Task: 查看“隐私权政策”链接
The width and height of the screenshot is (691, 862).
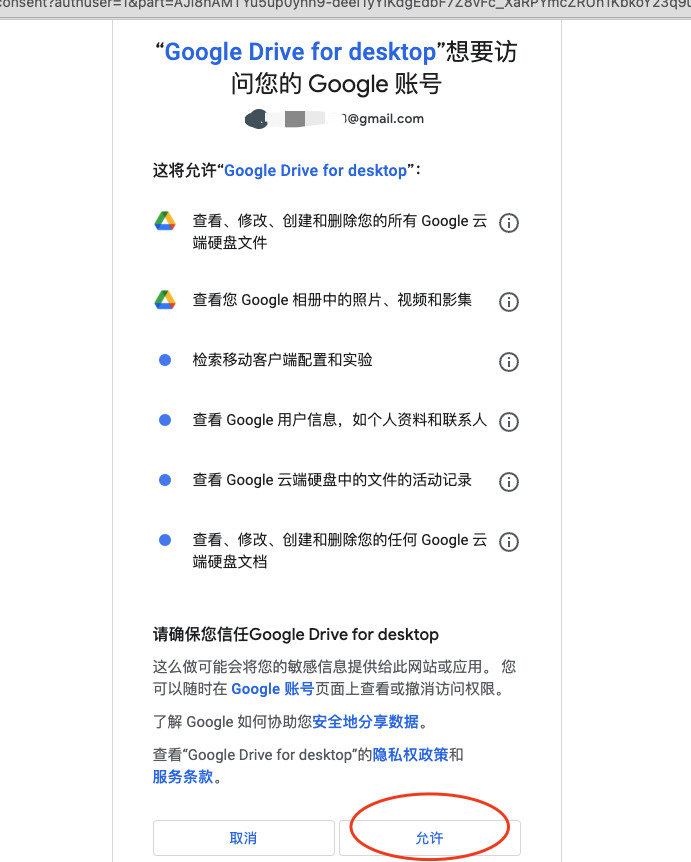Action: tap(410, 755)
